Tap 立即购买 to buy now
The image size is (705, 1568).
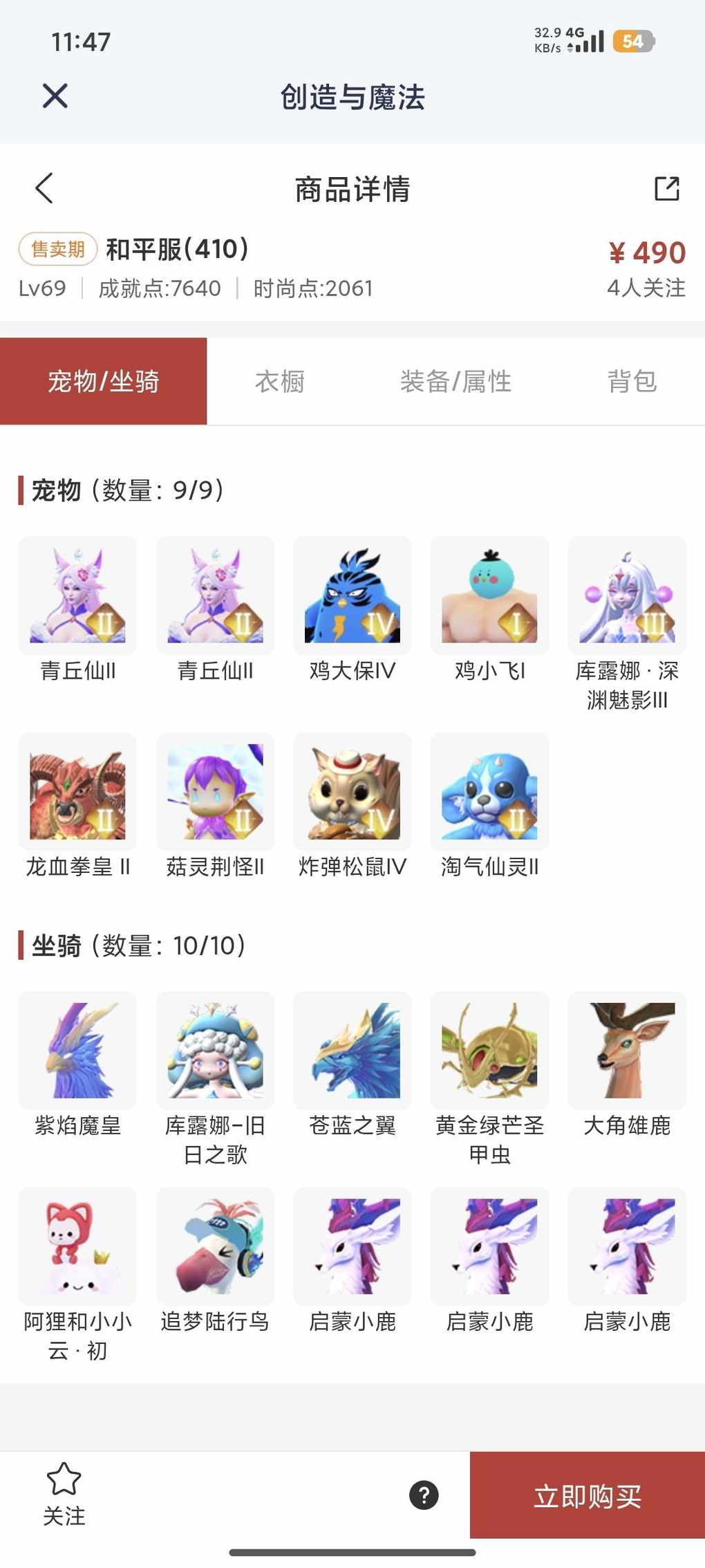(587, 1495)
